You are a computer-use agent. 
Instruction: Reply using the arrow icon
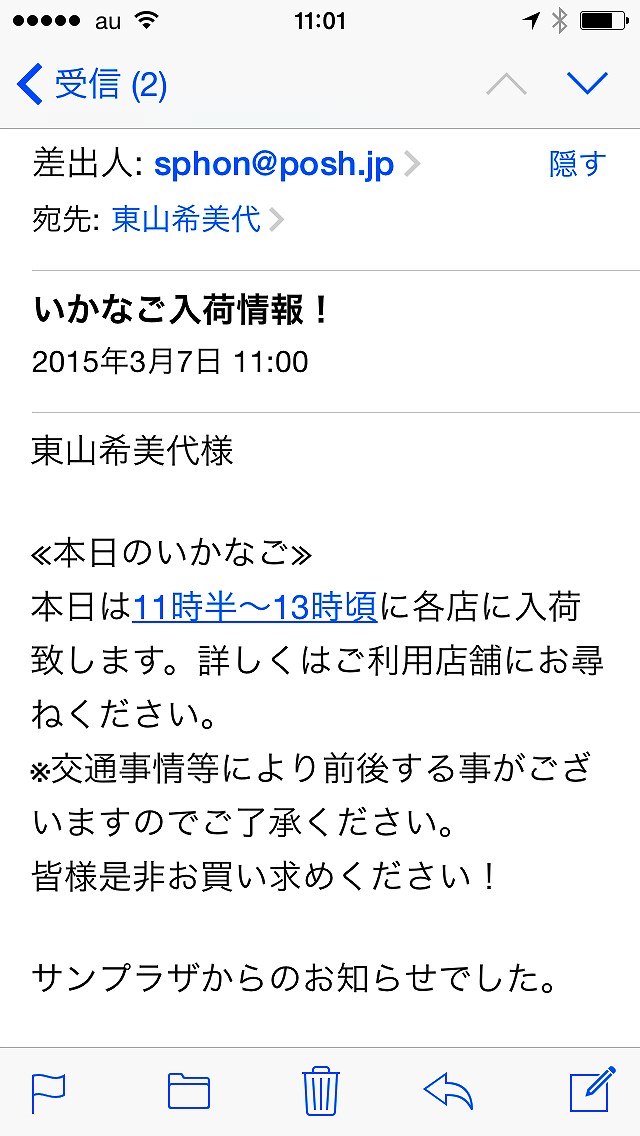[x=448, y=1091]
